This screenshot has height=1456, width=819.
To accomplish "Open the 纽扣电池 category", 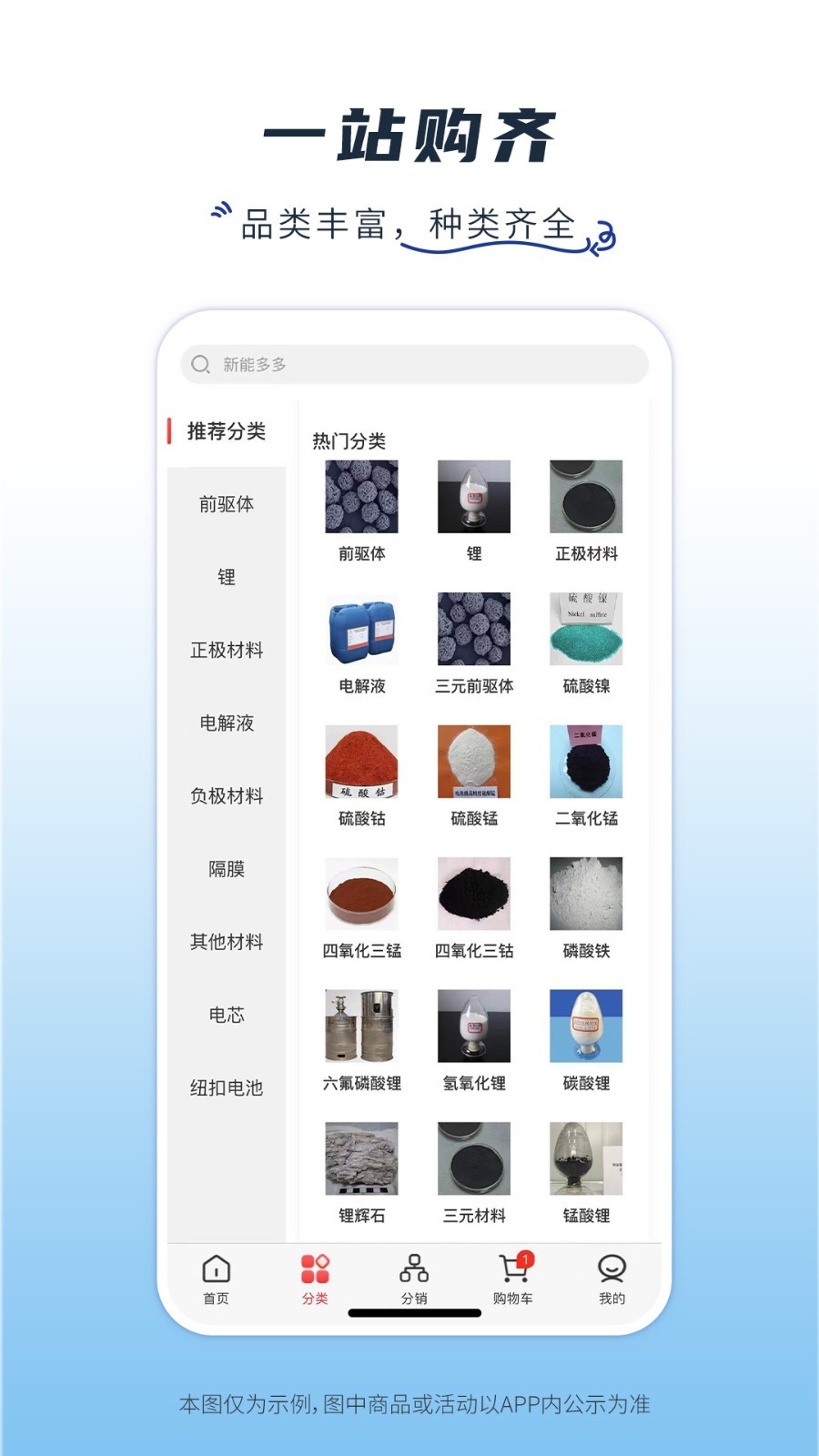I will point(227,1087).
